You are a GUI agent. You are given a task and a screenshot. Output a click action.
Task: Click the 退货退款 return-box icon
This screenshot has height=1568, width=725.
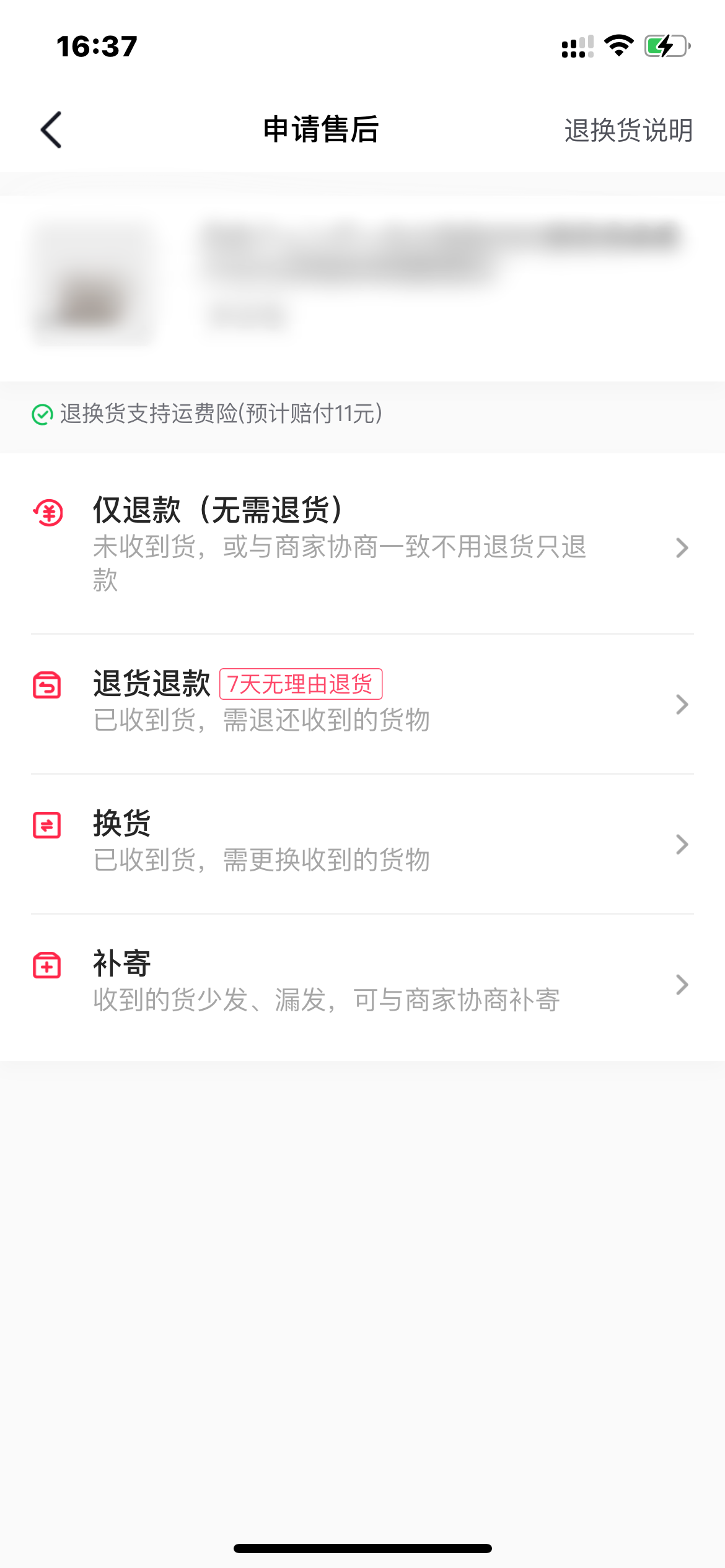coord(47,686)
